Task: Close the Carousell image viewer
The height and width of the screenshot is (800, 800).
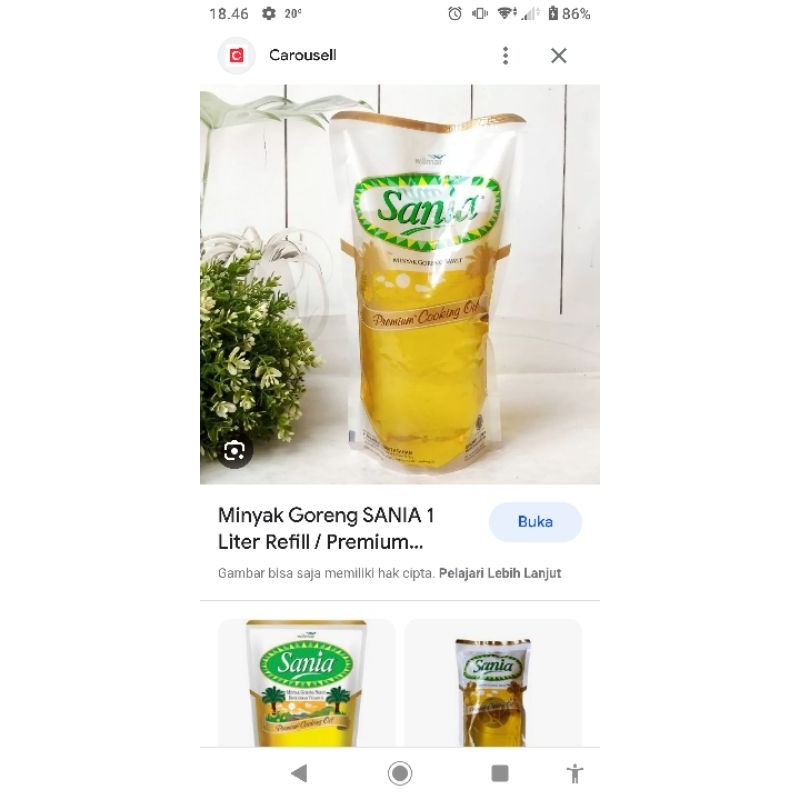Action: (x=559, y=56)
